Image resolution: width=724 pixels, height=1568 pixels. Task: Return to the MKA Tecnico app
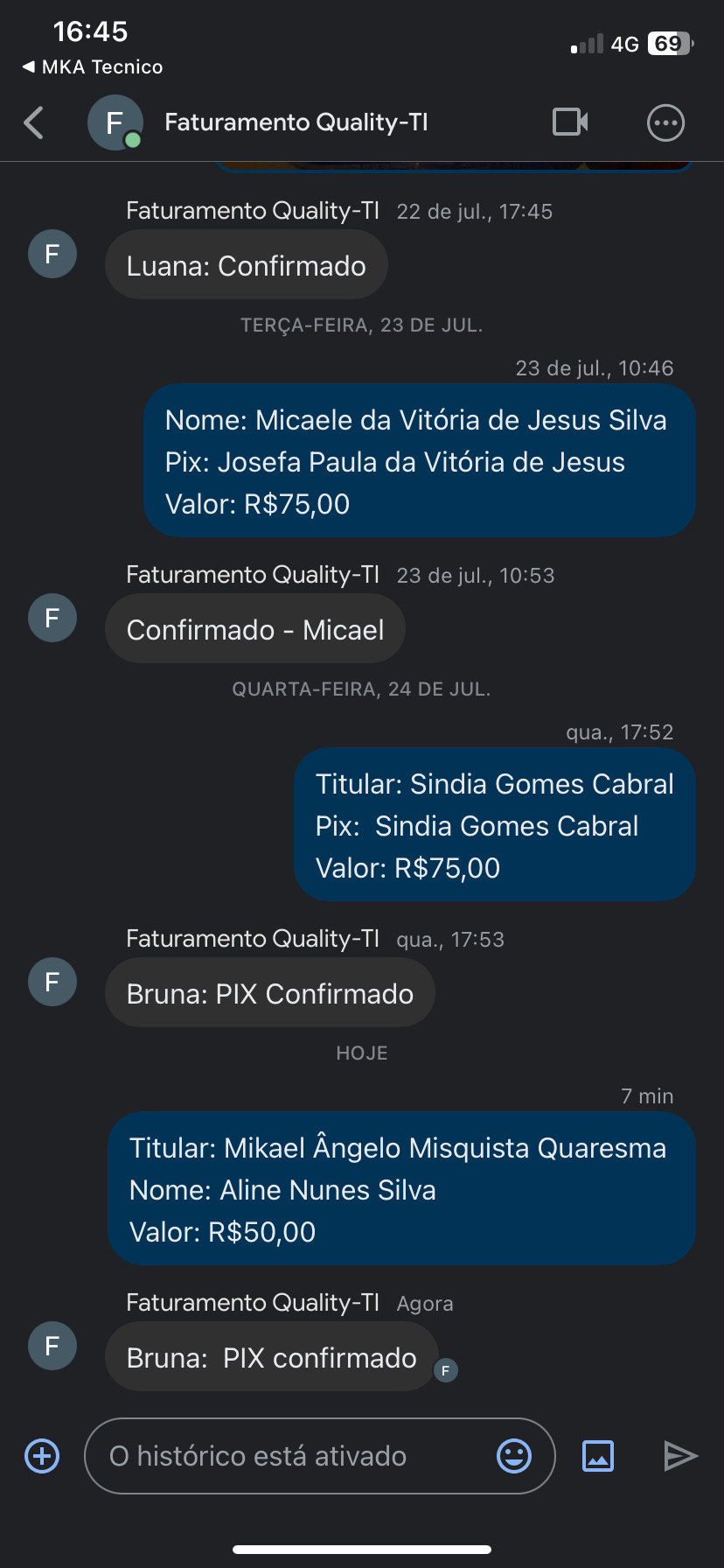coord(92,66)
